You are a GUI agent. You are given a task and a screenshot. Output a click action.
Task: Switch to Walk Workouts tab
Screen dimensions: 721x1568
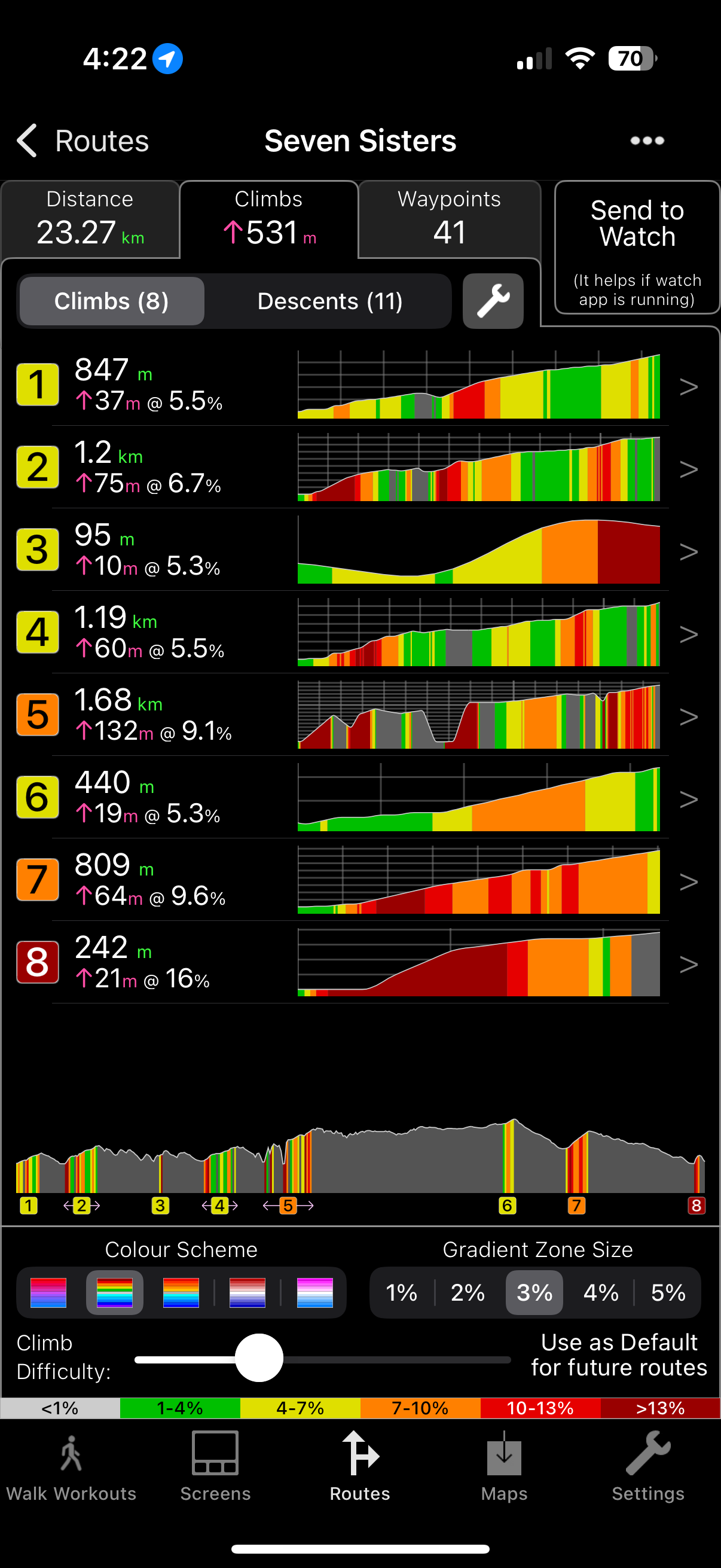71,1467
